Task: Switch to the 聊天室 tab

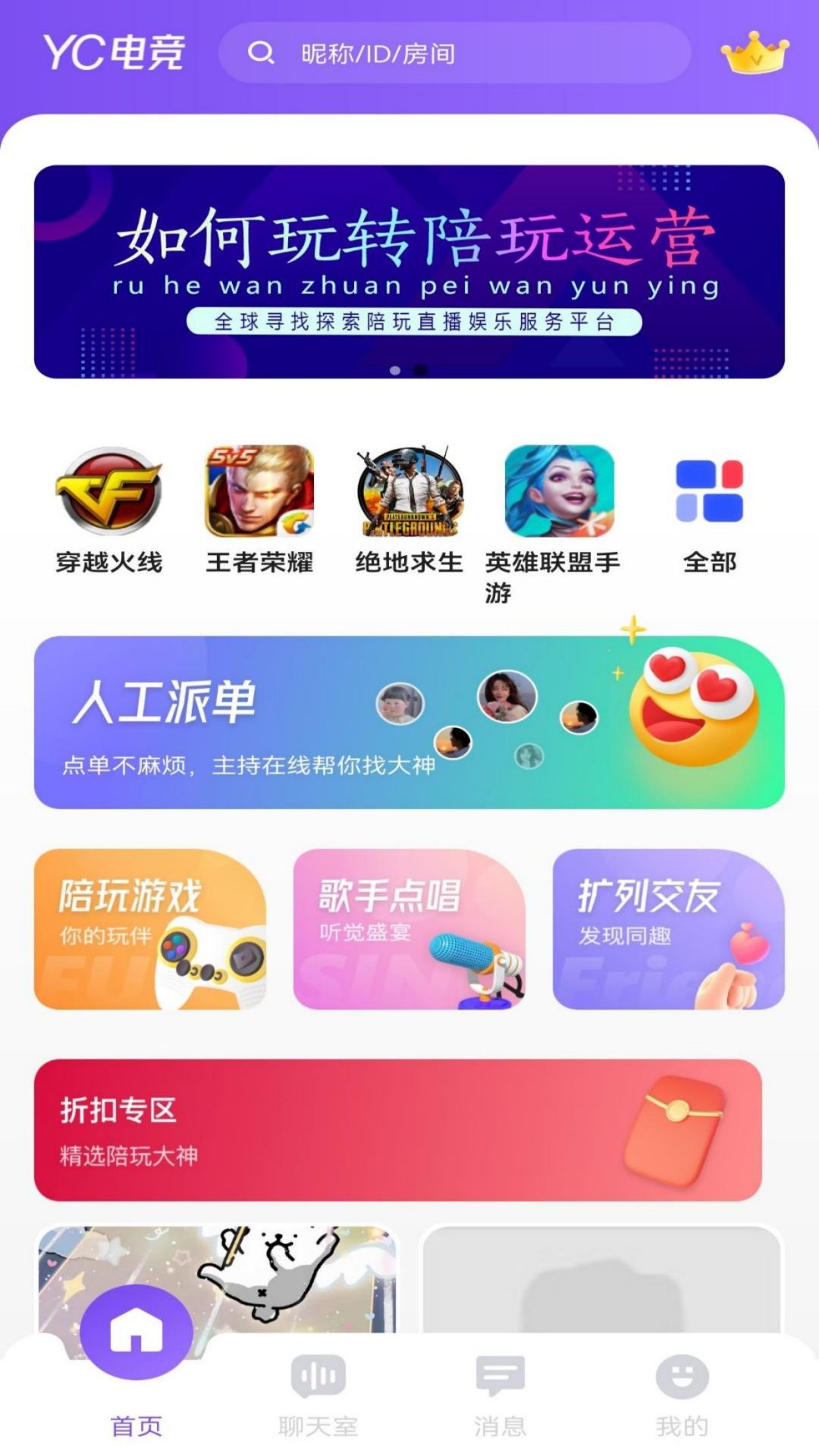Action: 318,1395
